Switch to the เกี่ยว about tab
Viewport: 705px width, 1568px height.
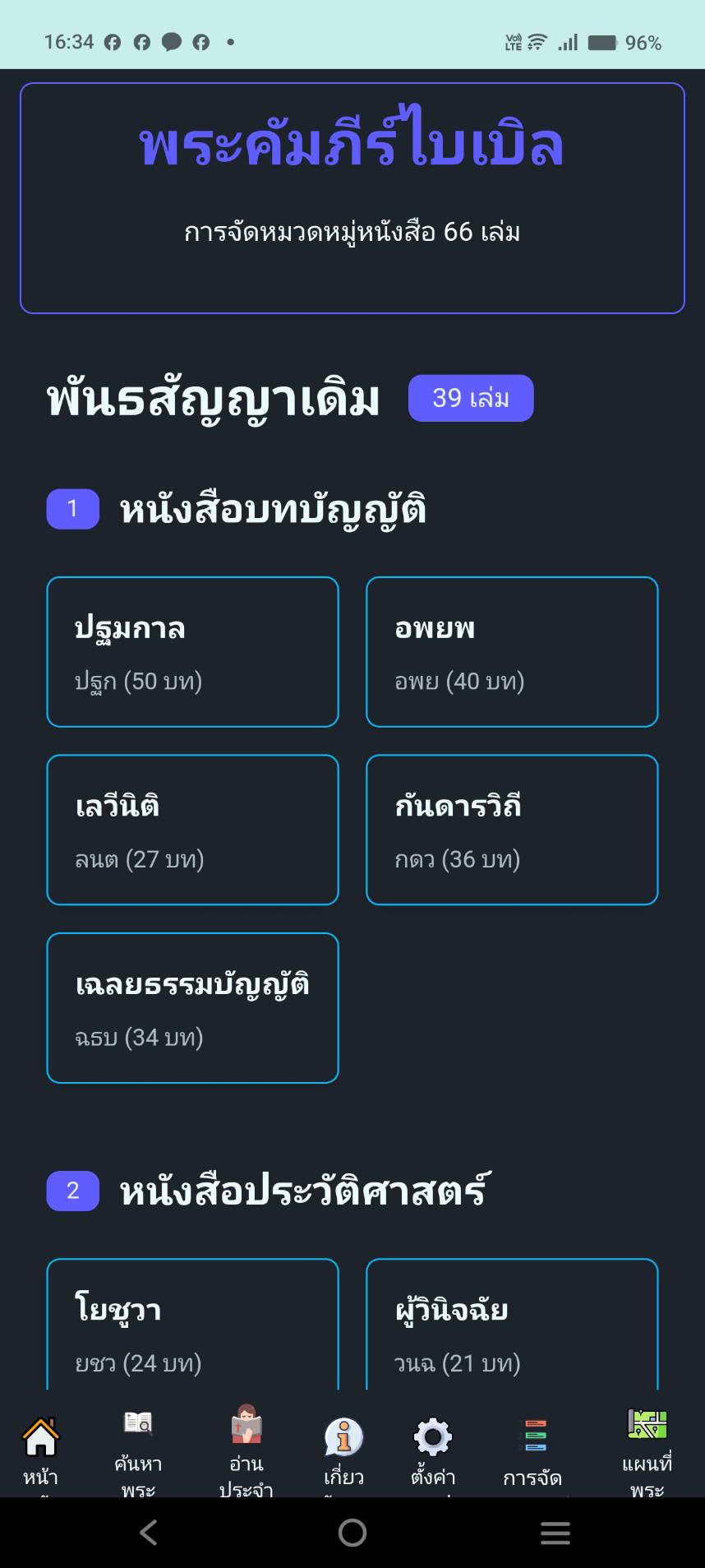343,1450
